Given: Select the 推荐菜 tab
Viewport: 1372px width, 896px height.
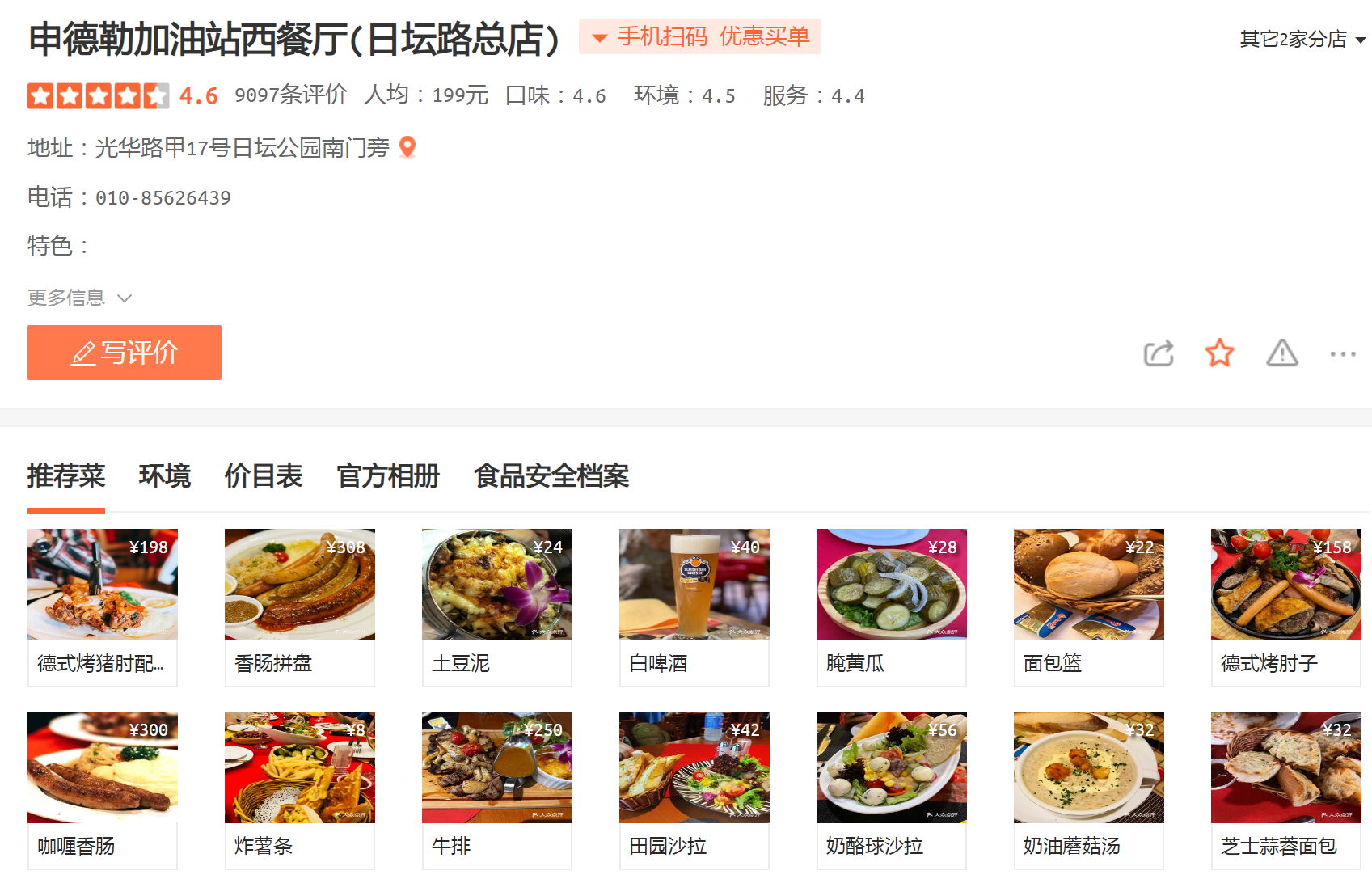Looking at the screenshot, I should point(65,476).
